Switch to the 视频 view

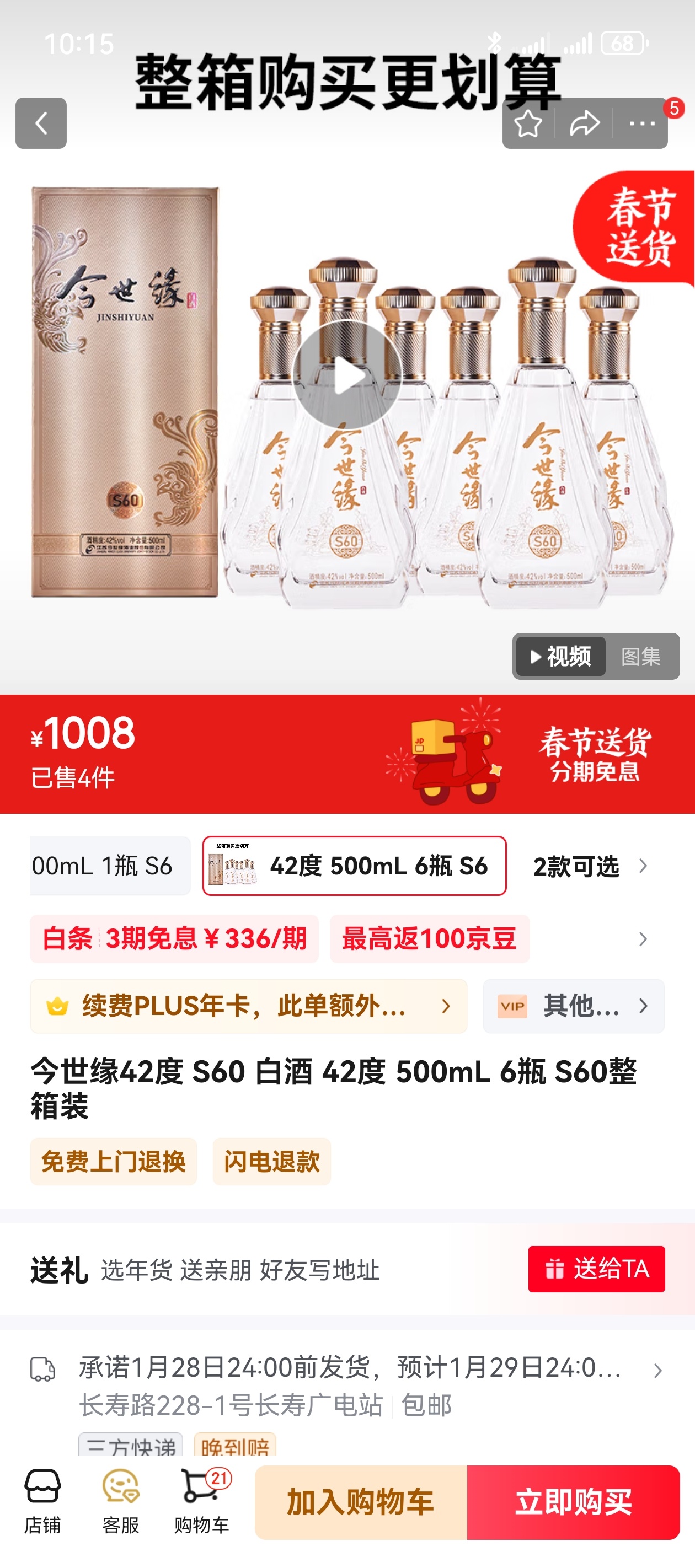click(x=561, y=656)
